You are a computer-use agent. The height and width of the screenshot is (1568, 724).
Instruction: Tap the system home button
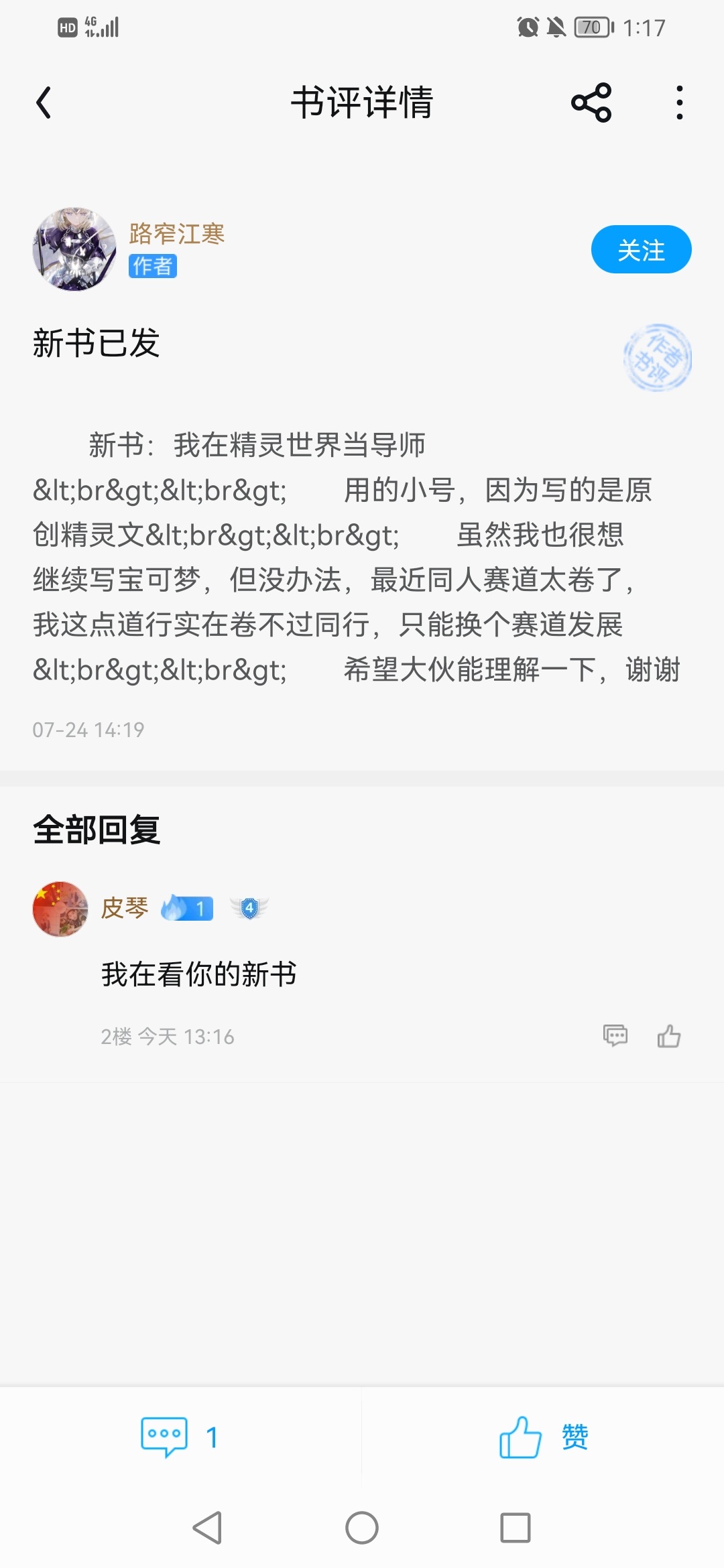pos(362,1528)
